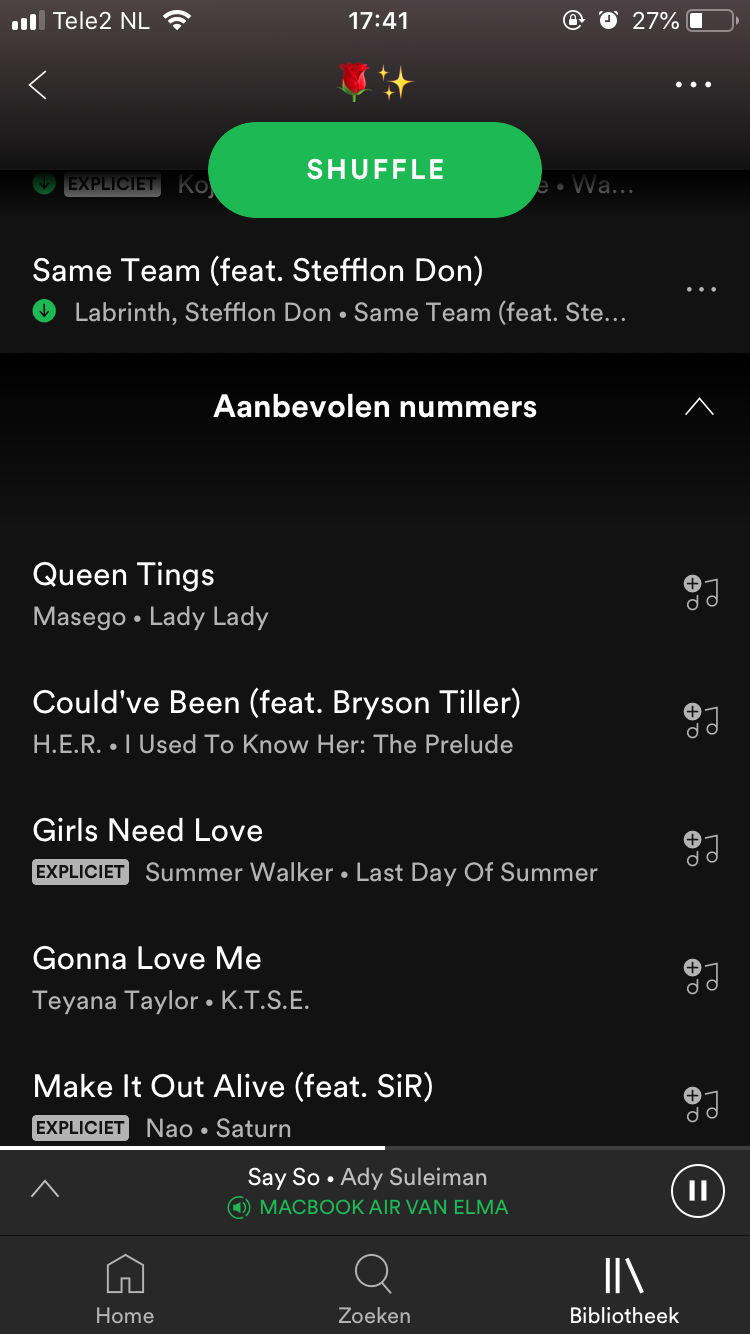Image resolution: width=750 pixels, height=1334 pixels.
Task: Open device picker MACBOOK AIR VAN ELMA
Action: (370, 1208)
